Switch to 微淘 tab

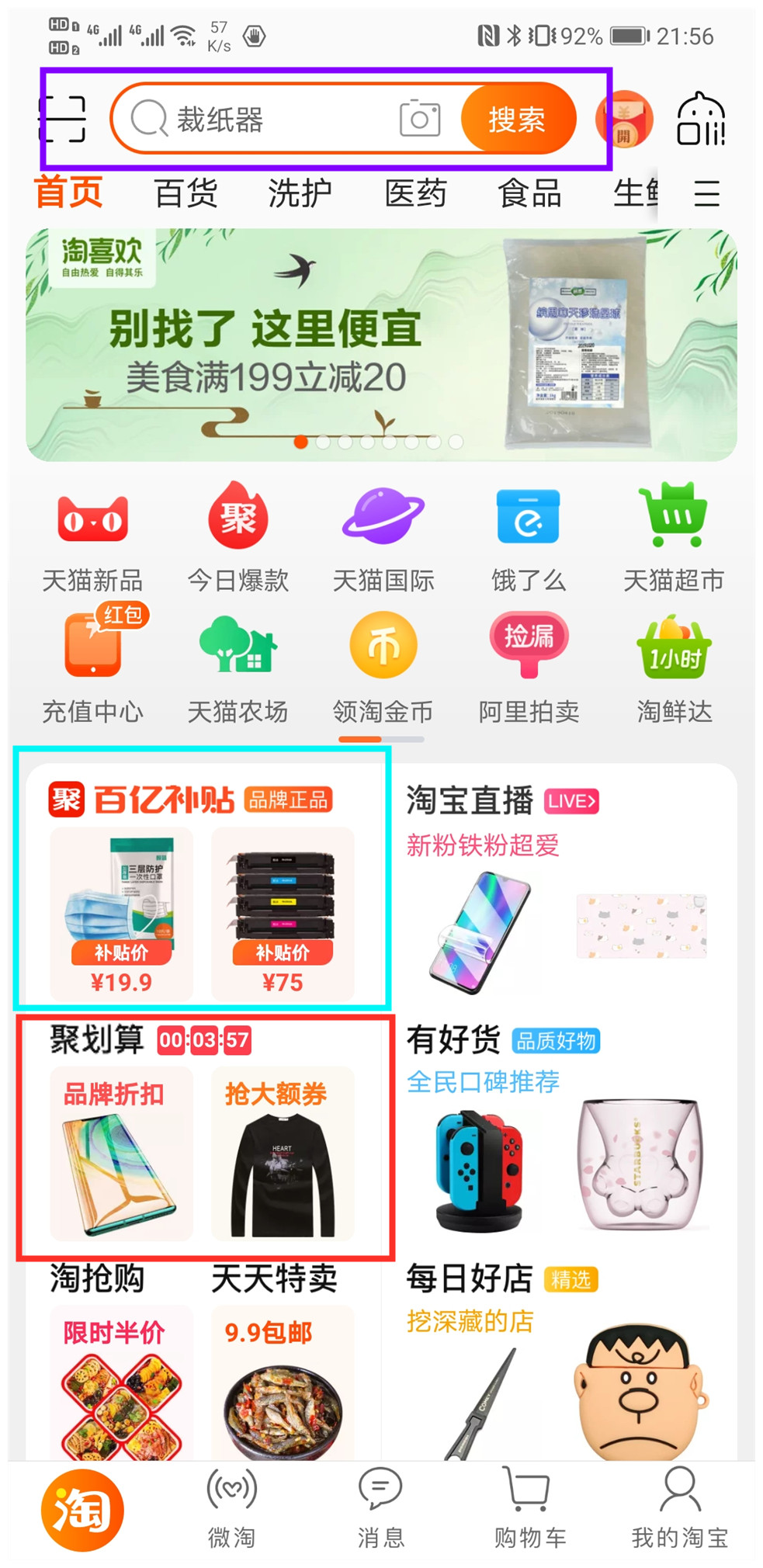tap(231, 1509)
